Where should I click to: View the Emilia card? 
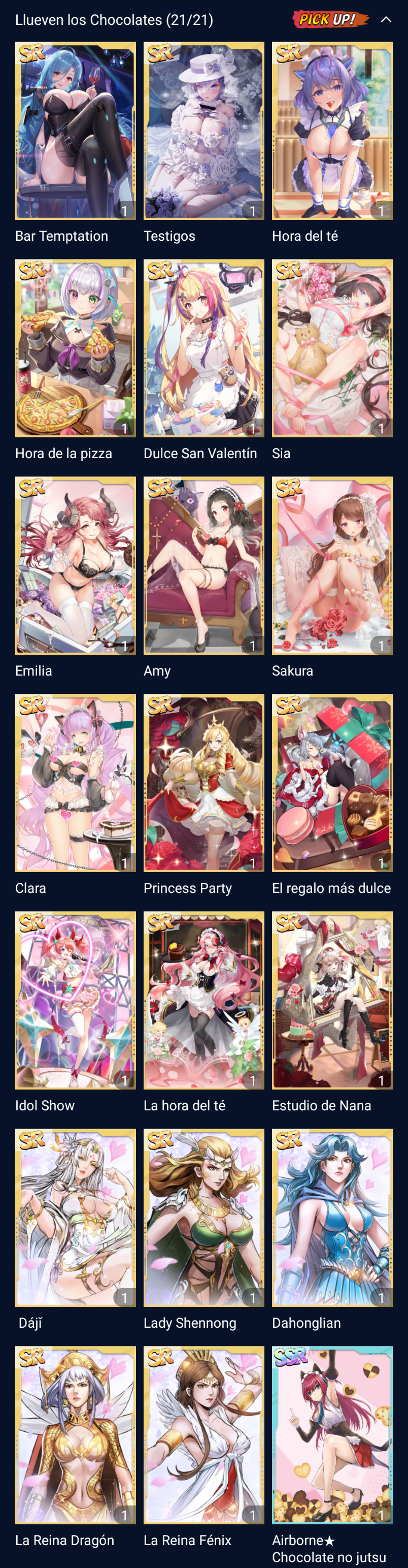(x=76, y=565)
